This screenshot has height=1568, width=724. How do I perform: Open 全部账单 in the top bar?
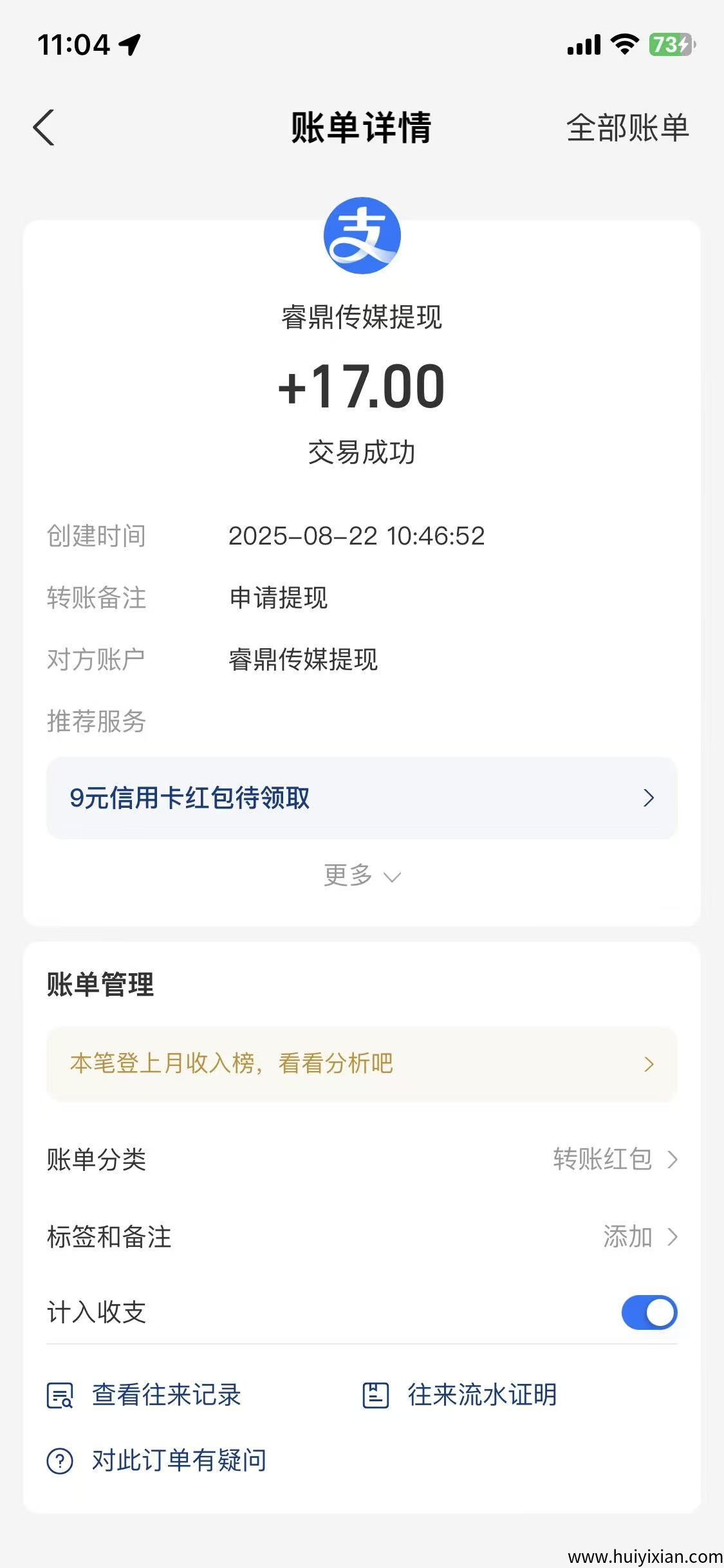coord(627,127)
